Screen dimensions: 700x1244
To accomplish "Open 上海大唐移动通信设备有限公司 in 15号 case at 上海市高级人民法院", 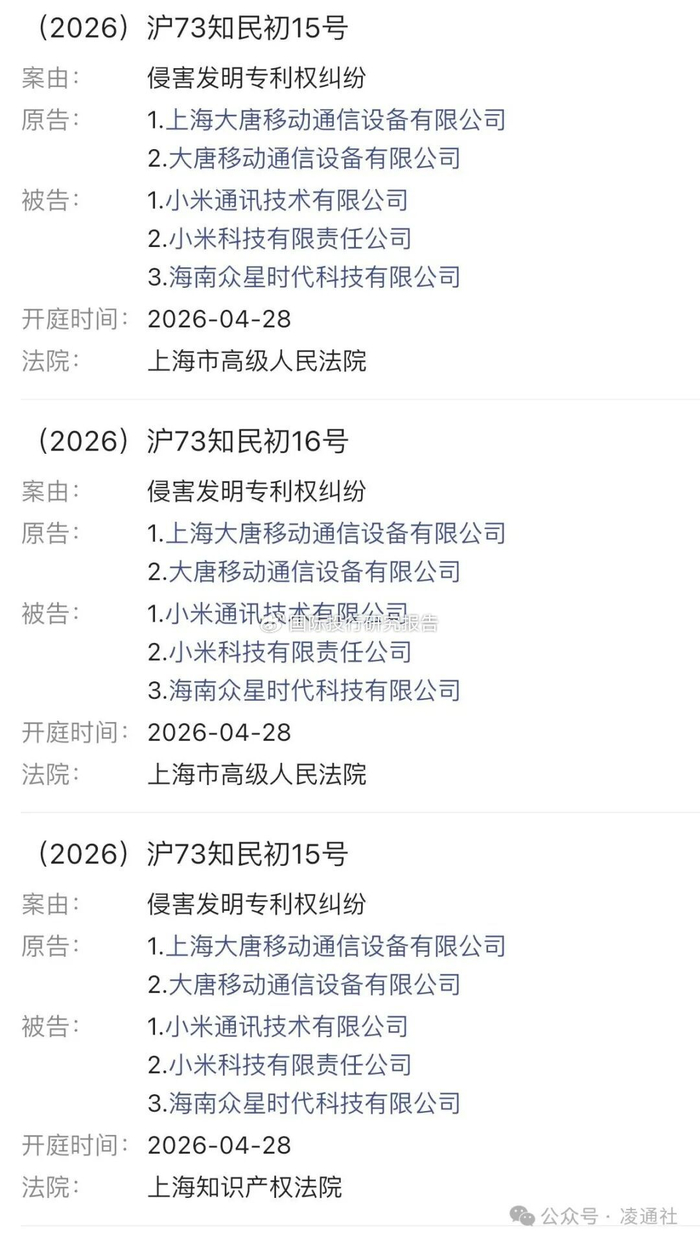I will (x=334, y=120).
